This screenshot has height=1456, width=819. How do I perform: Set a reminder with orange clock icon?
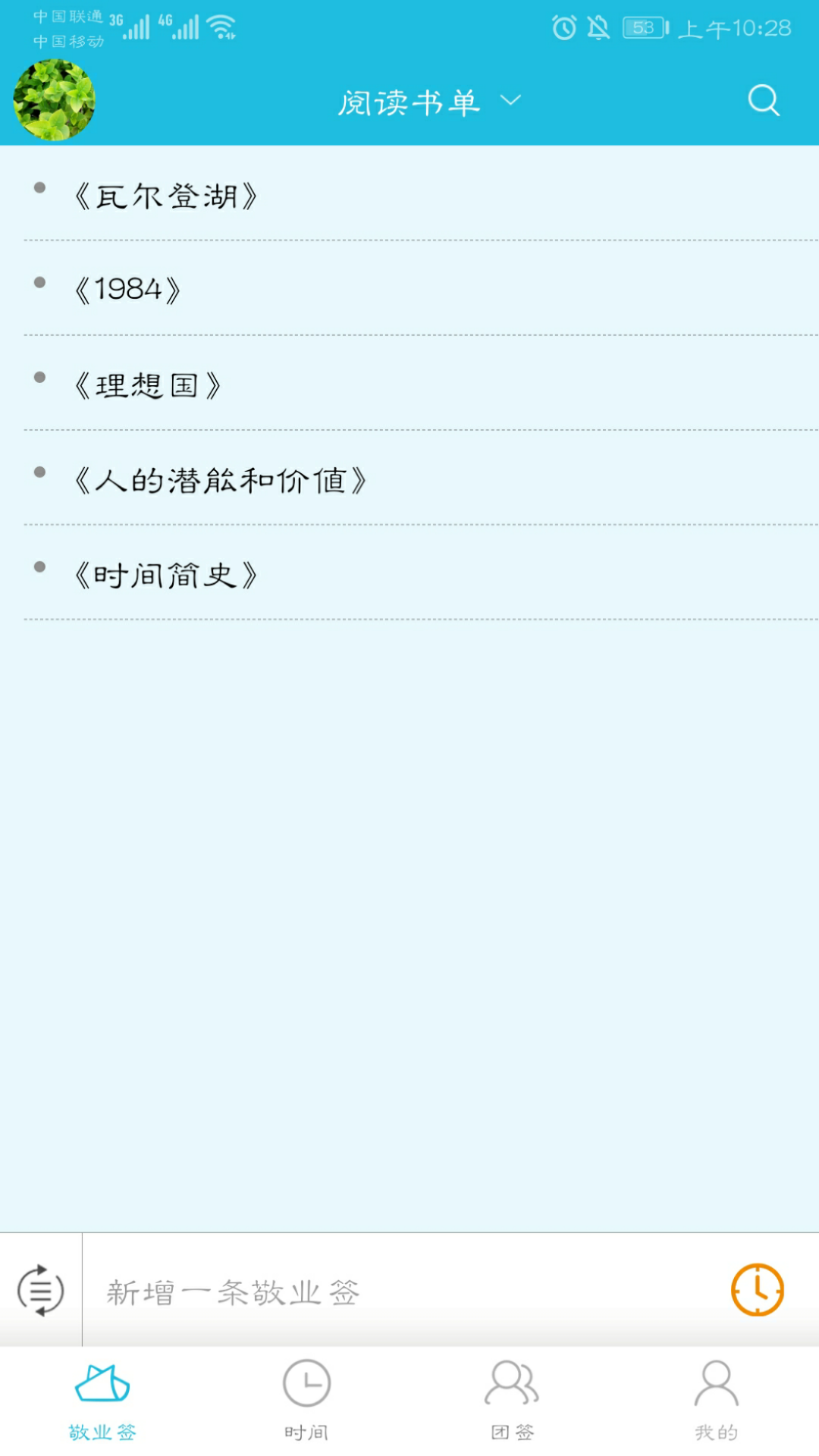tap(757, 1290)
